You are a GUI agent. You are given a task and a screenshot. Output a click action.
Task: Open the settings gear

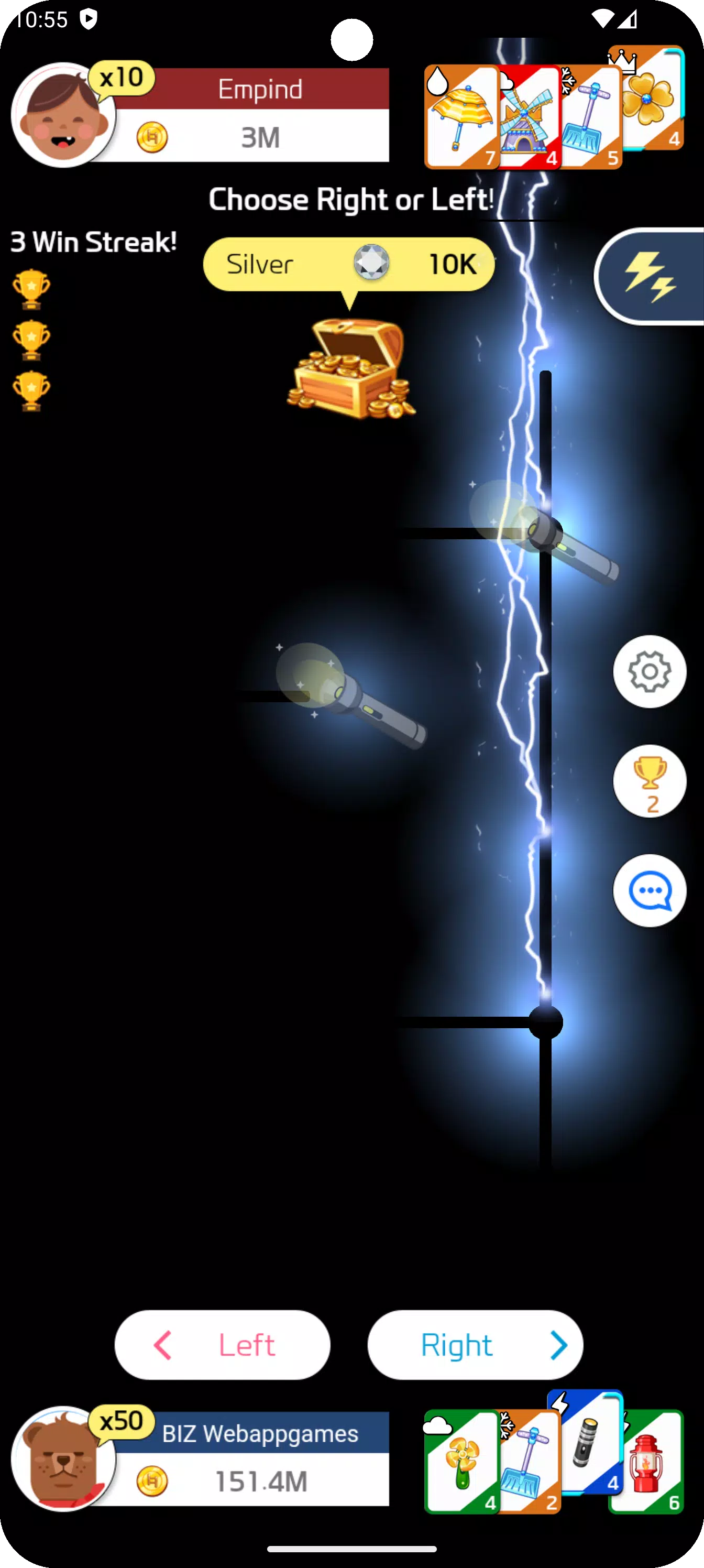pyautogui.click(x=649, y=671)
